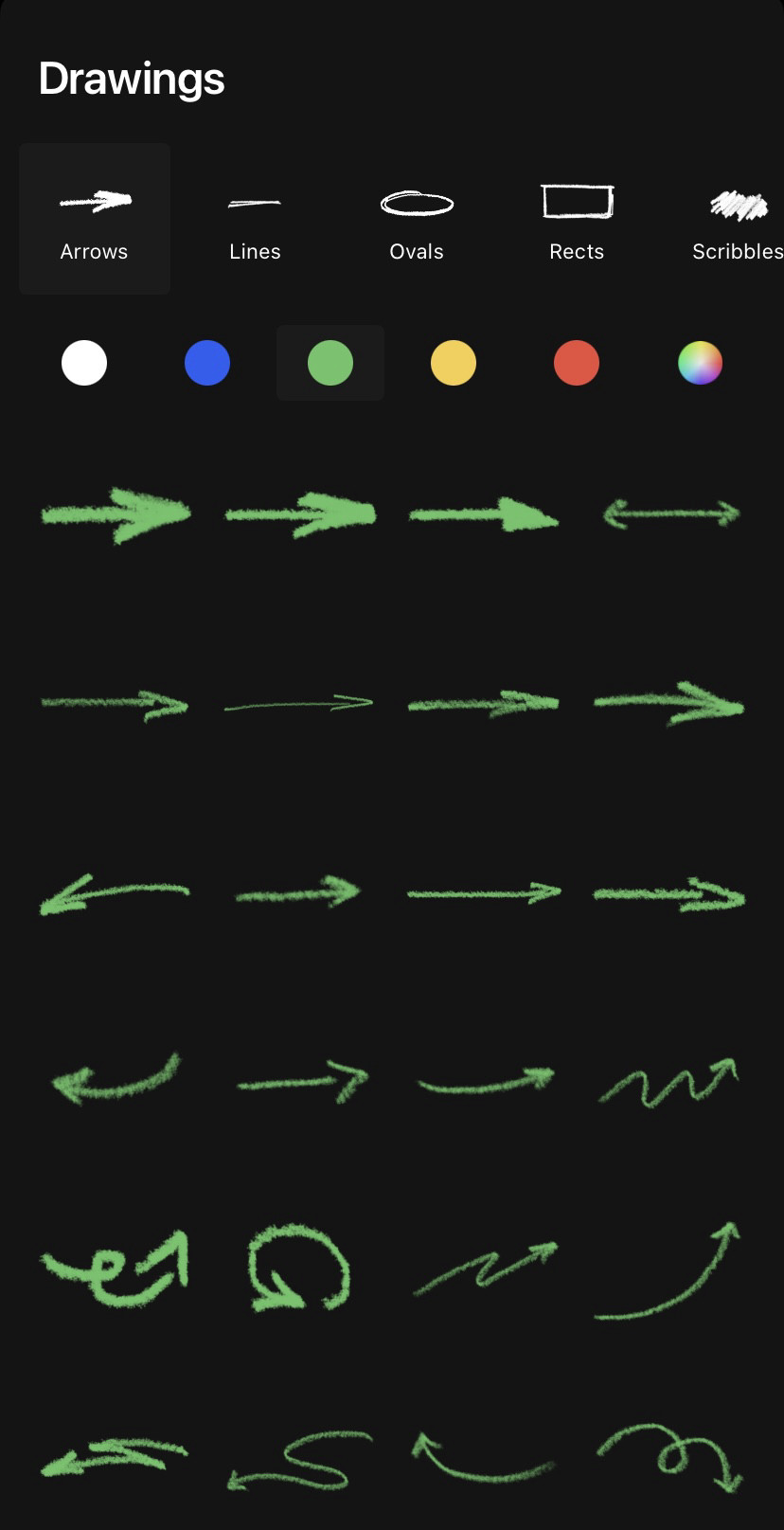Open the rainbow custom color picker

point(700,363)
